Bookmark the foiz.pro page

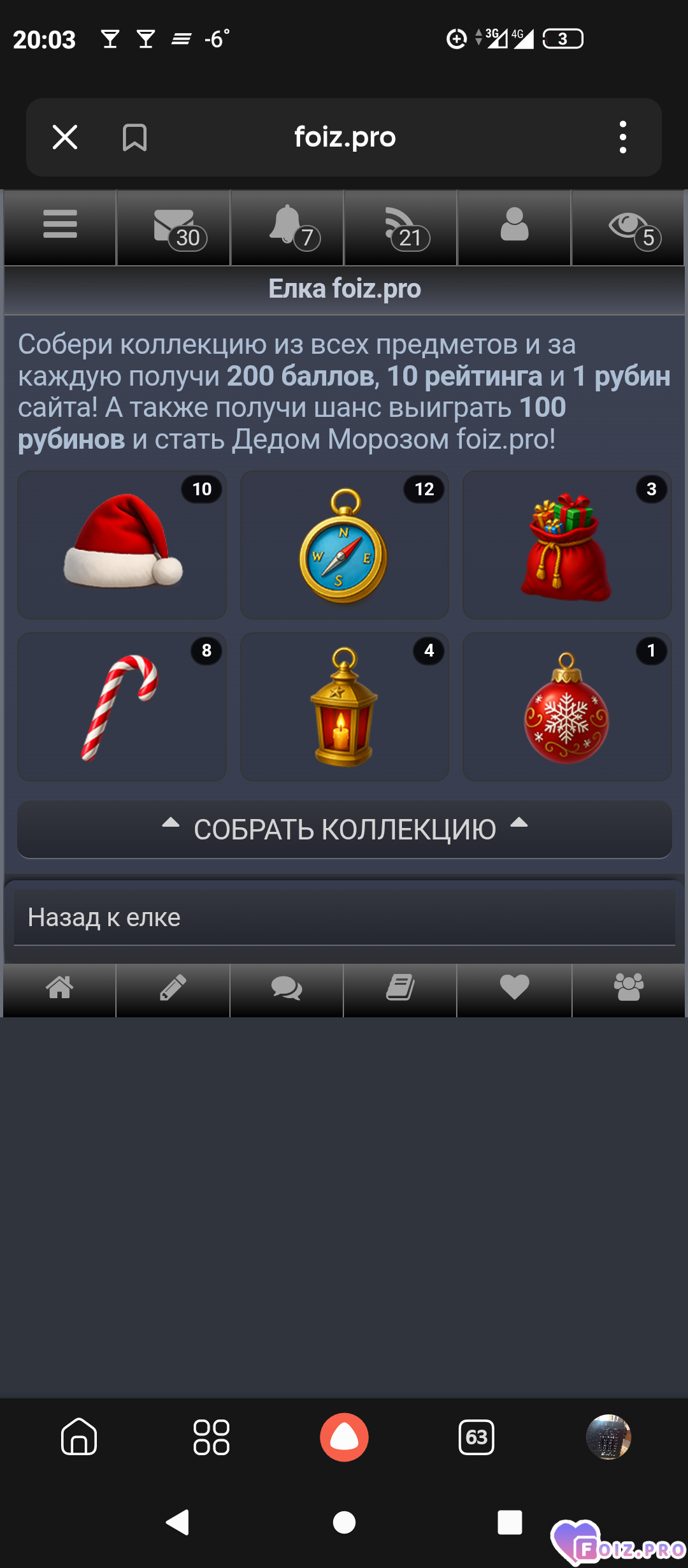[x=134, y=137]
